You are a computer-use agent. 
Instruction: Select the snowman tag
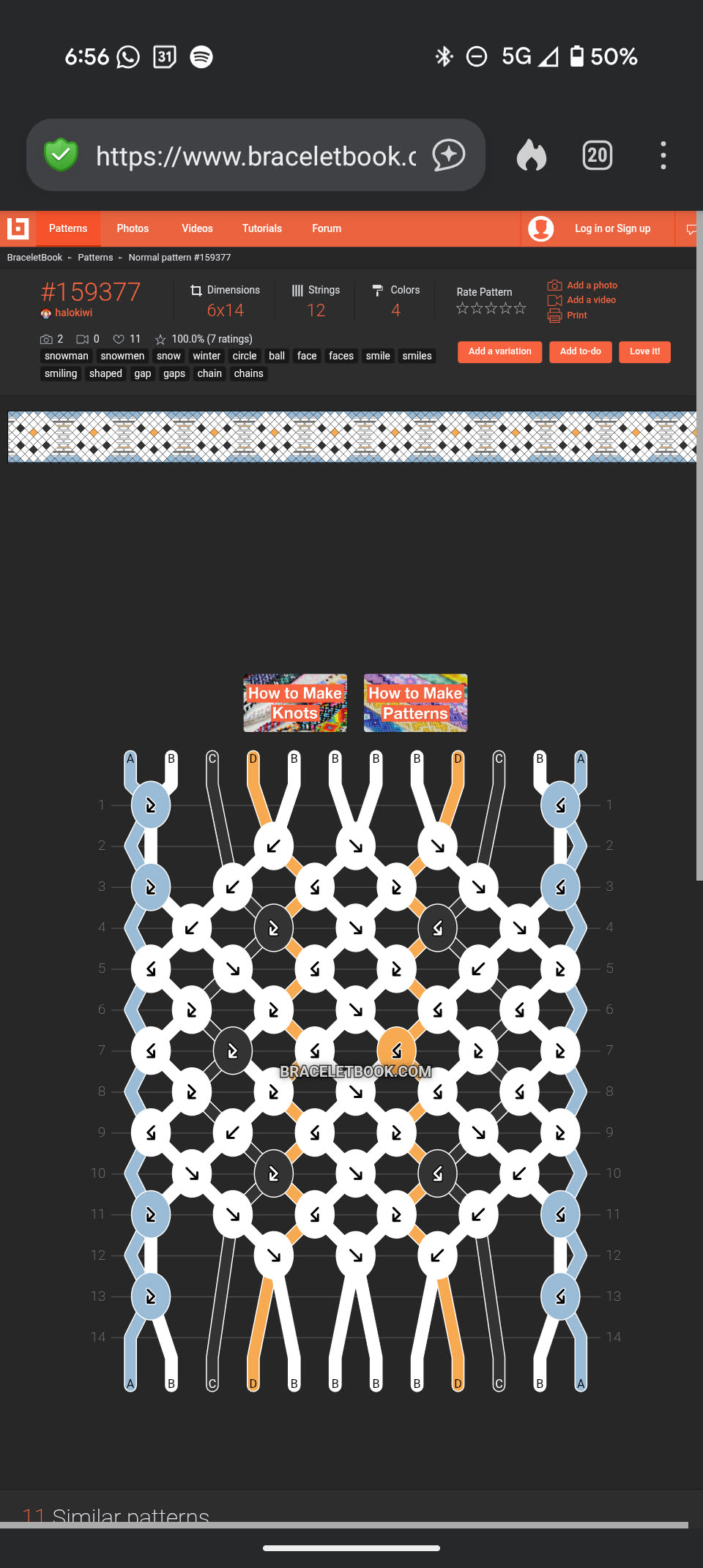[66, 356]
